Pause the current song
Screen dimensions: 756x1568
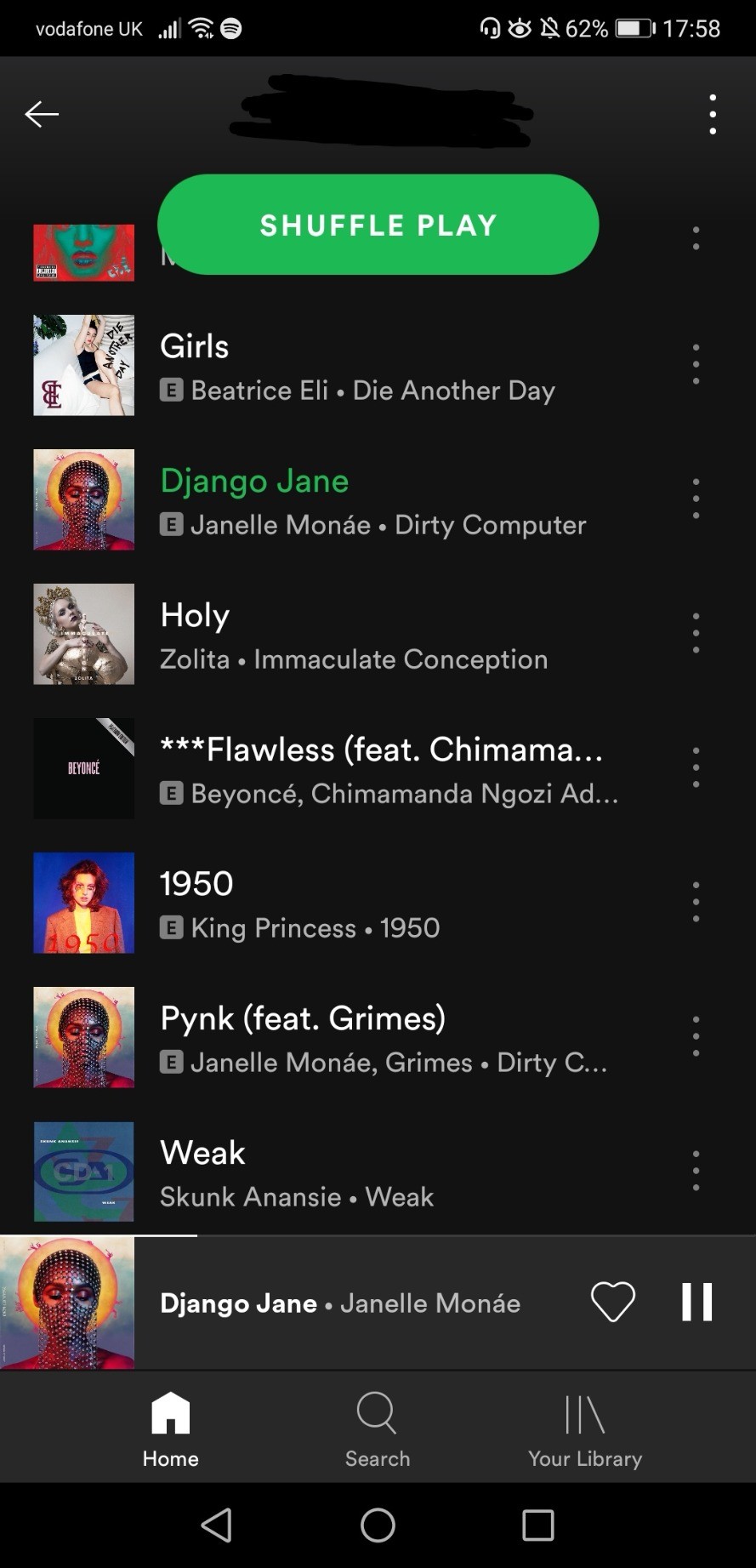(696, 1302)
